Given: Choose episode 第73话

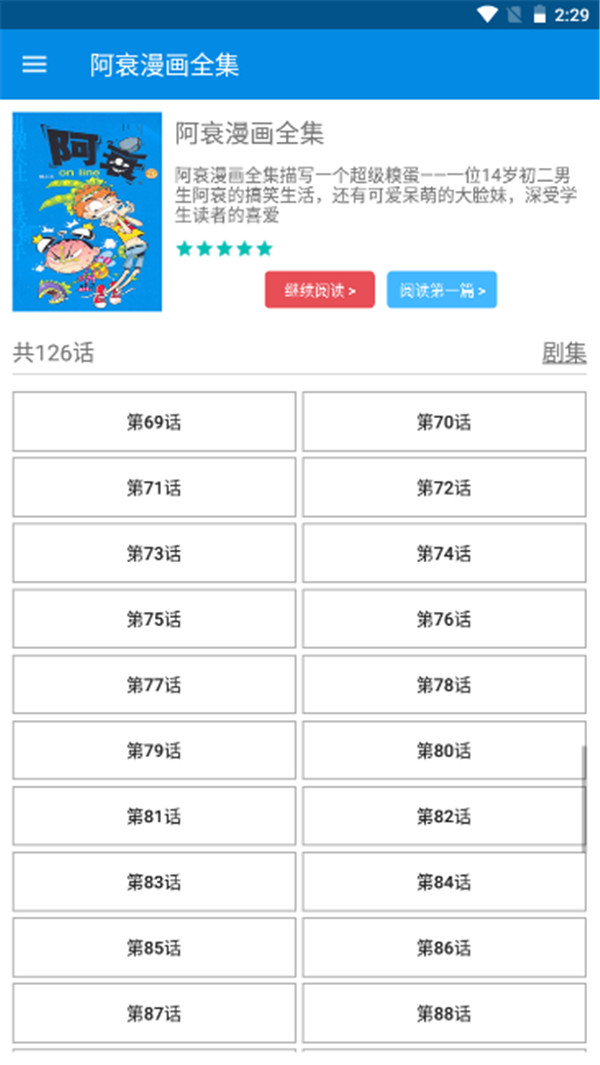Looking at the screenshot, I should (154, 553).
